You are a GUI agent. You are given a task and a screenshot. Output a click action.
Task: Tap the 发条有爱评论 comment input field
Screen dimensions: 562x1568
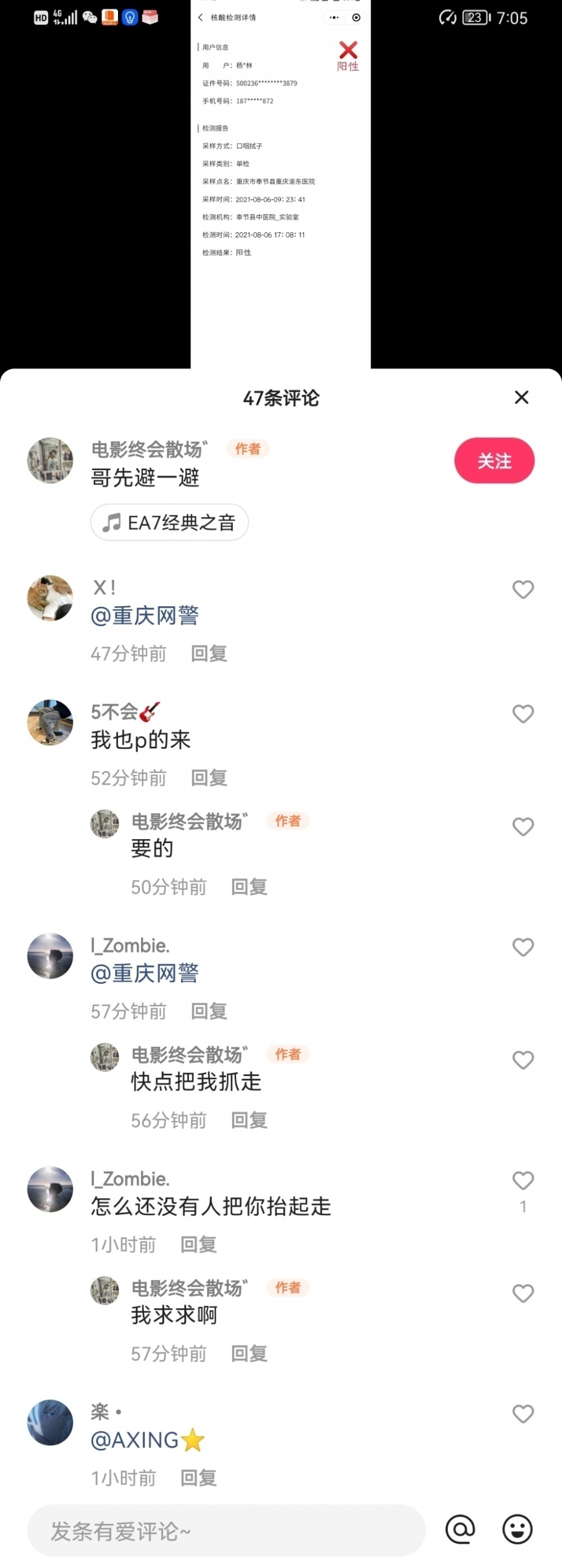(x=226, y=1530)
